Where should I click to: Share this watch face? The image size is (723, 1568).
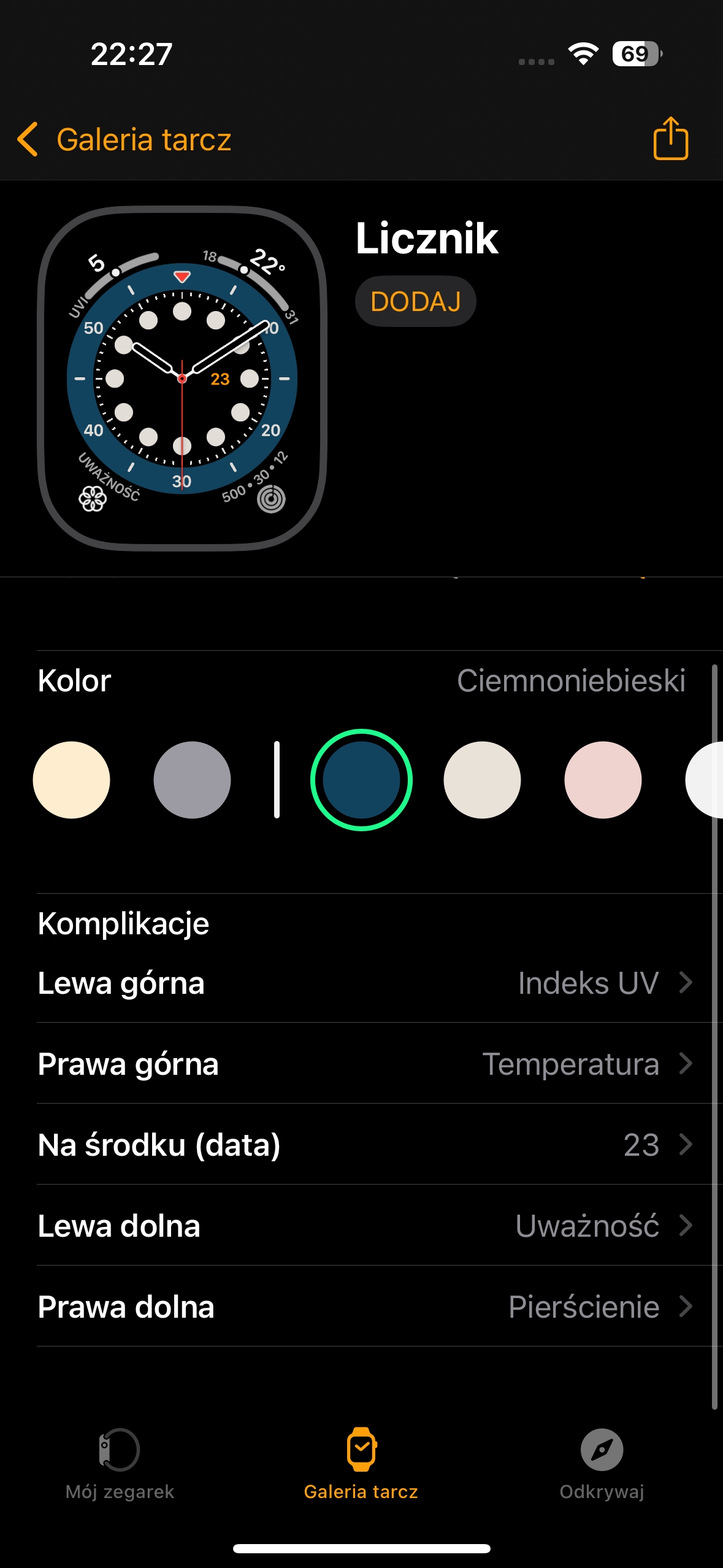pyautogui.click(x=670, y=139)
